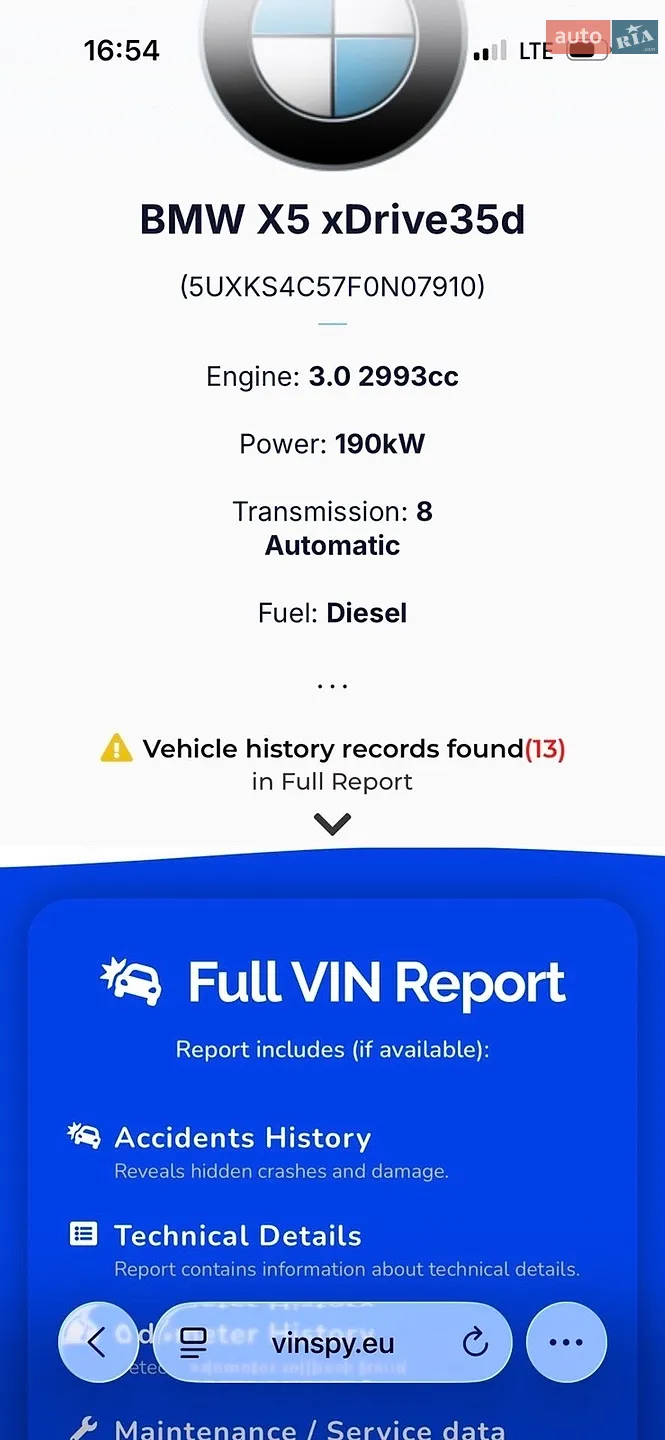
Task: Go back in the browser
Action: (97, 1342)
